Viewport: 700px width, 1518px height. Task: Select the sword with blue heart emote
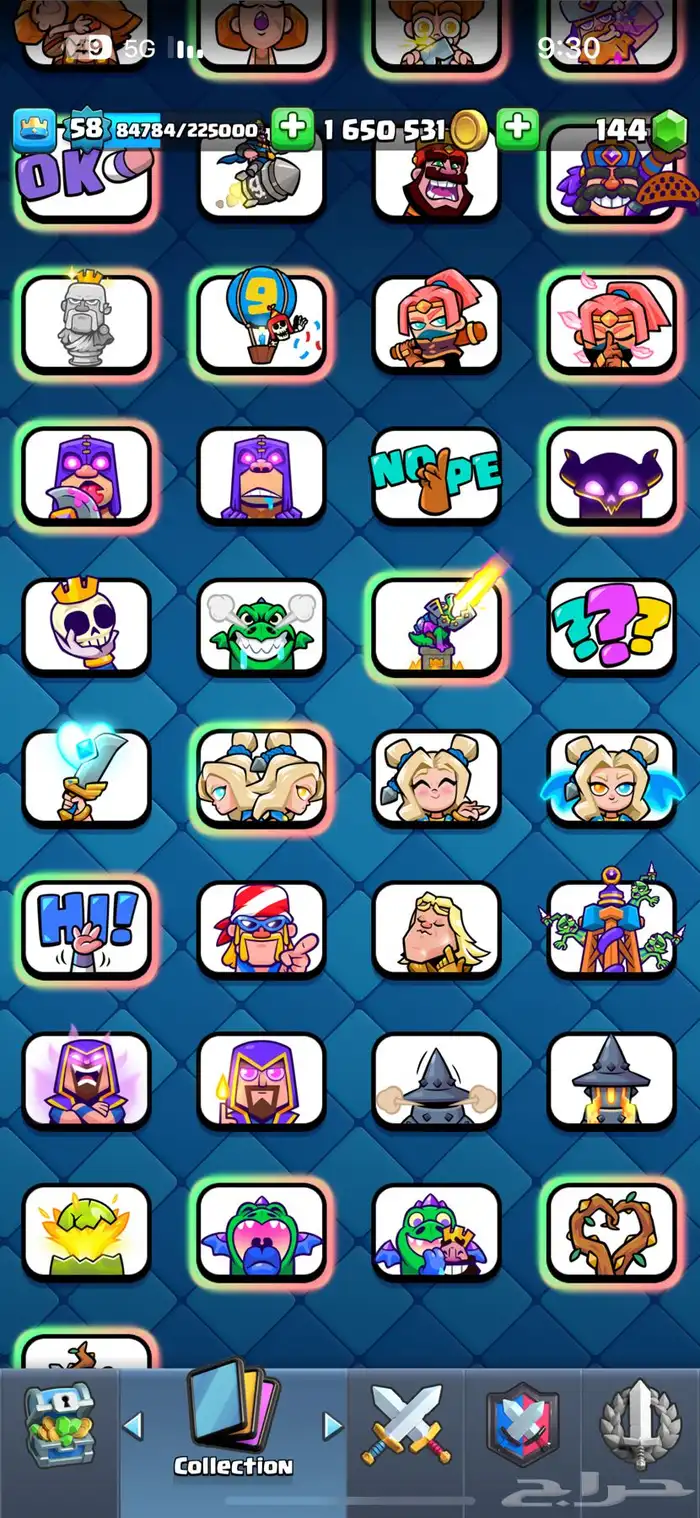tap(86, 778)
